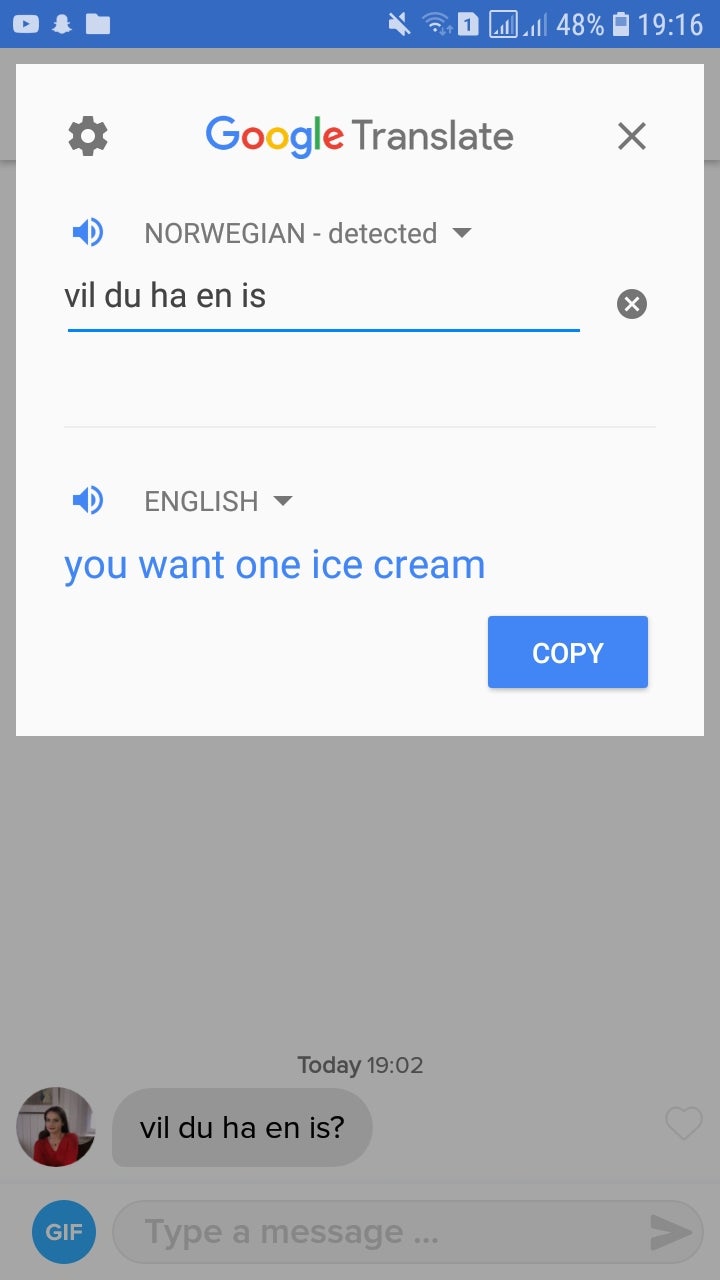
Task: Open Google Translate settings gear
Action: pos(88,136)
